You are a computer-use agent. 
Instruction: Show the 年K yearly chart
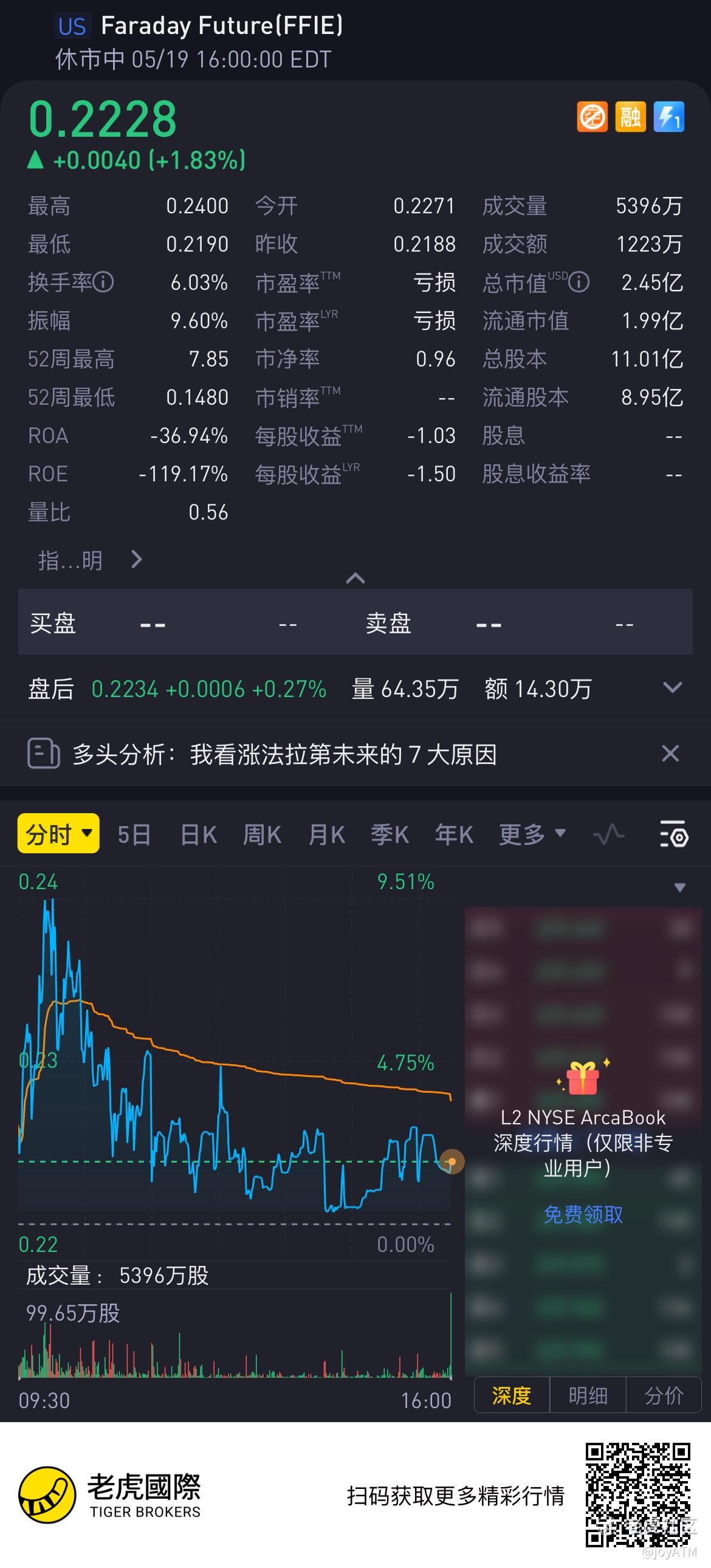click(x=454, y=834)
